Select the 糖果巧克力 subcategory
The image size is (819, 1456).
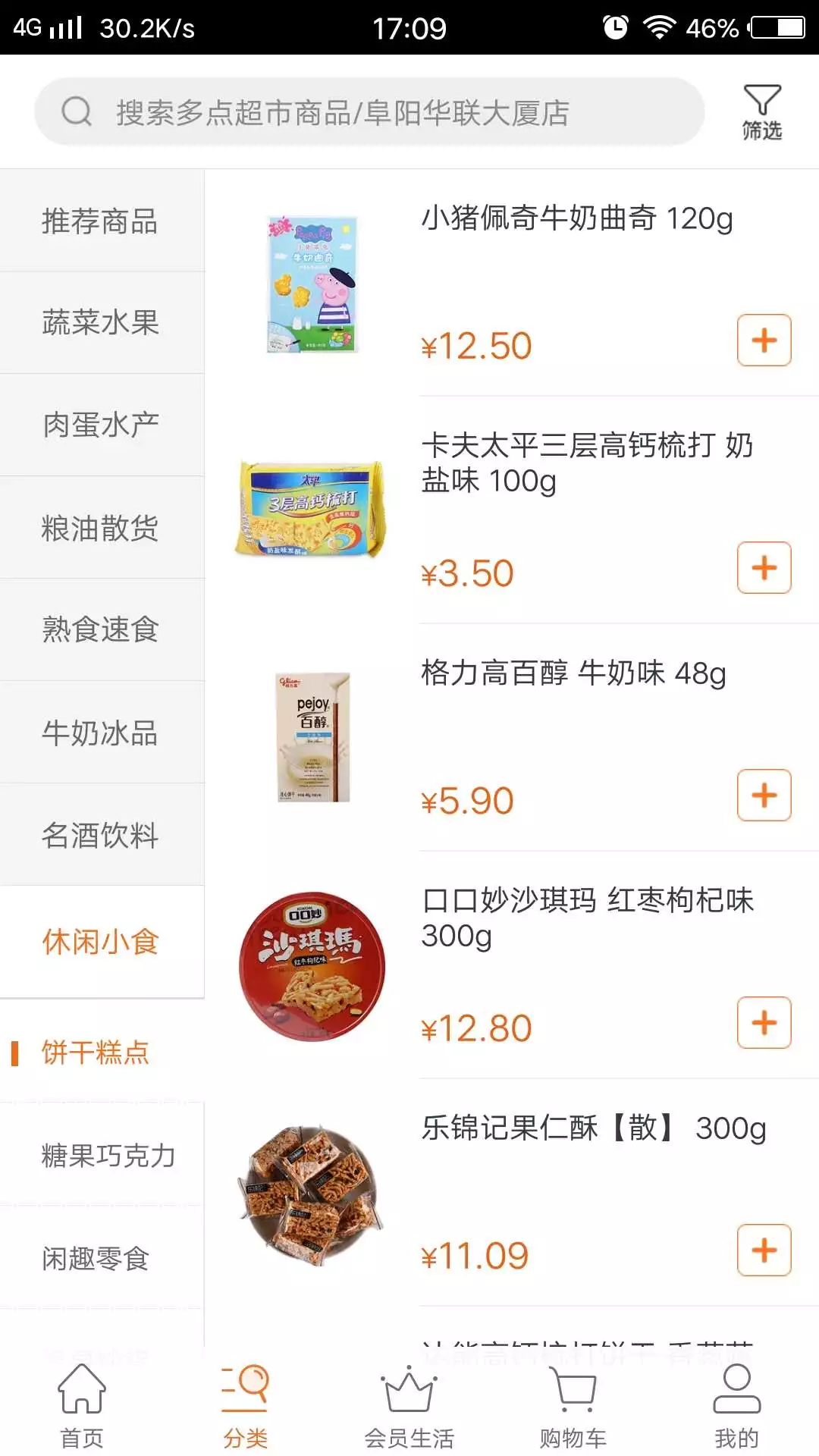(x=108, y=1156)
